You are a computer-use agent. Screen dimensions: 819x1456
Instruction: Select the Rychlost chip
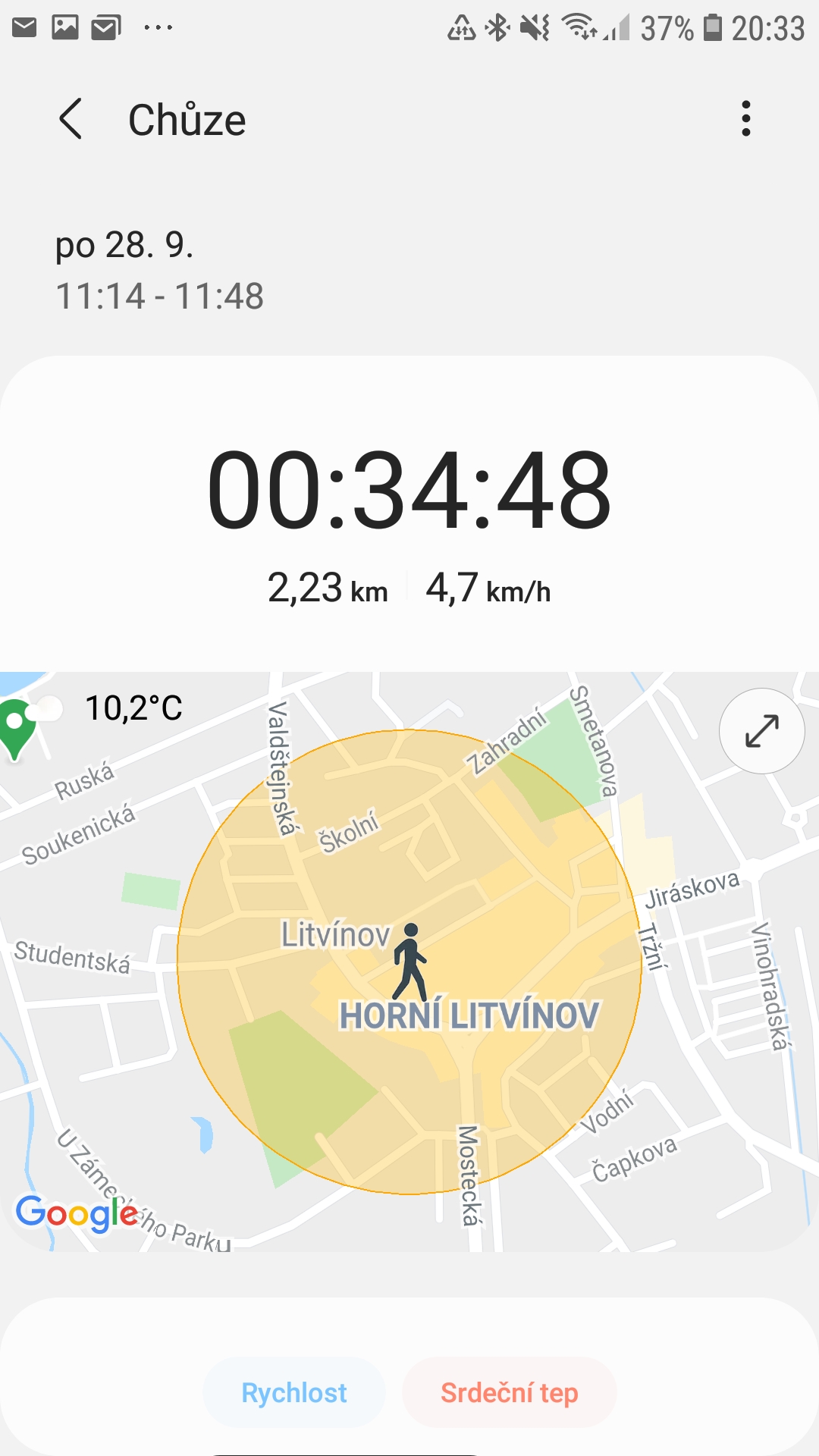tap(294, 1392)
